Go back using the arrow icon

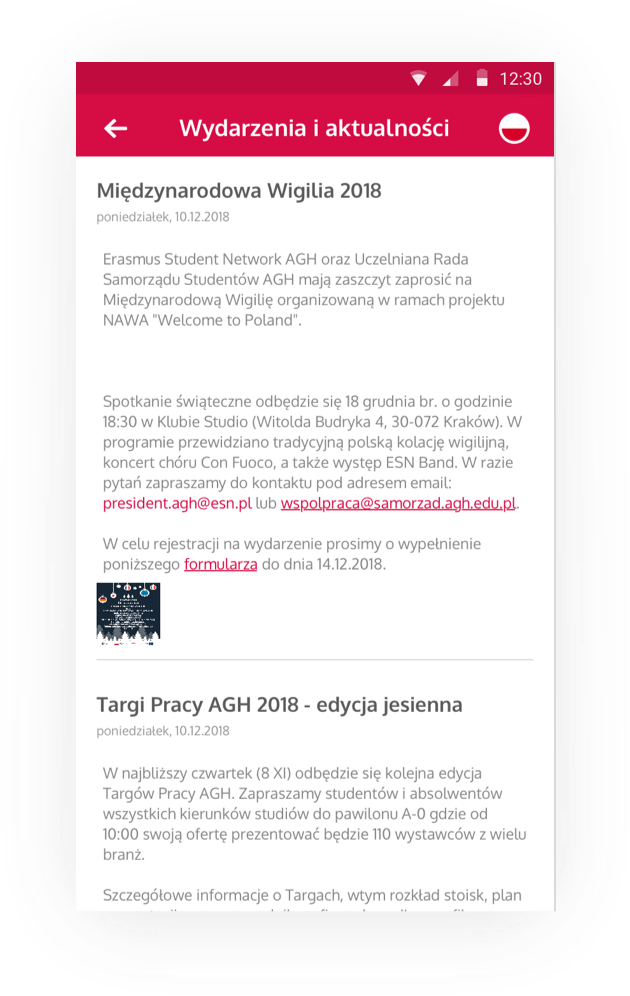tap(115, 128)
